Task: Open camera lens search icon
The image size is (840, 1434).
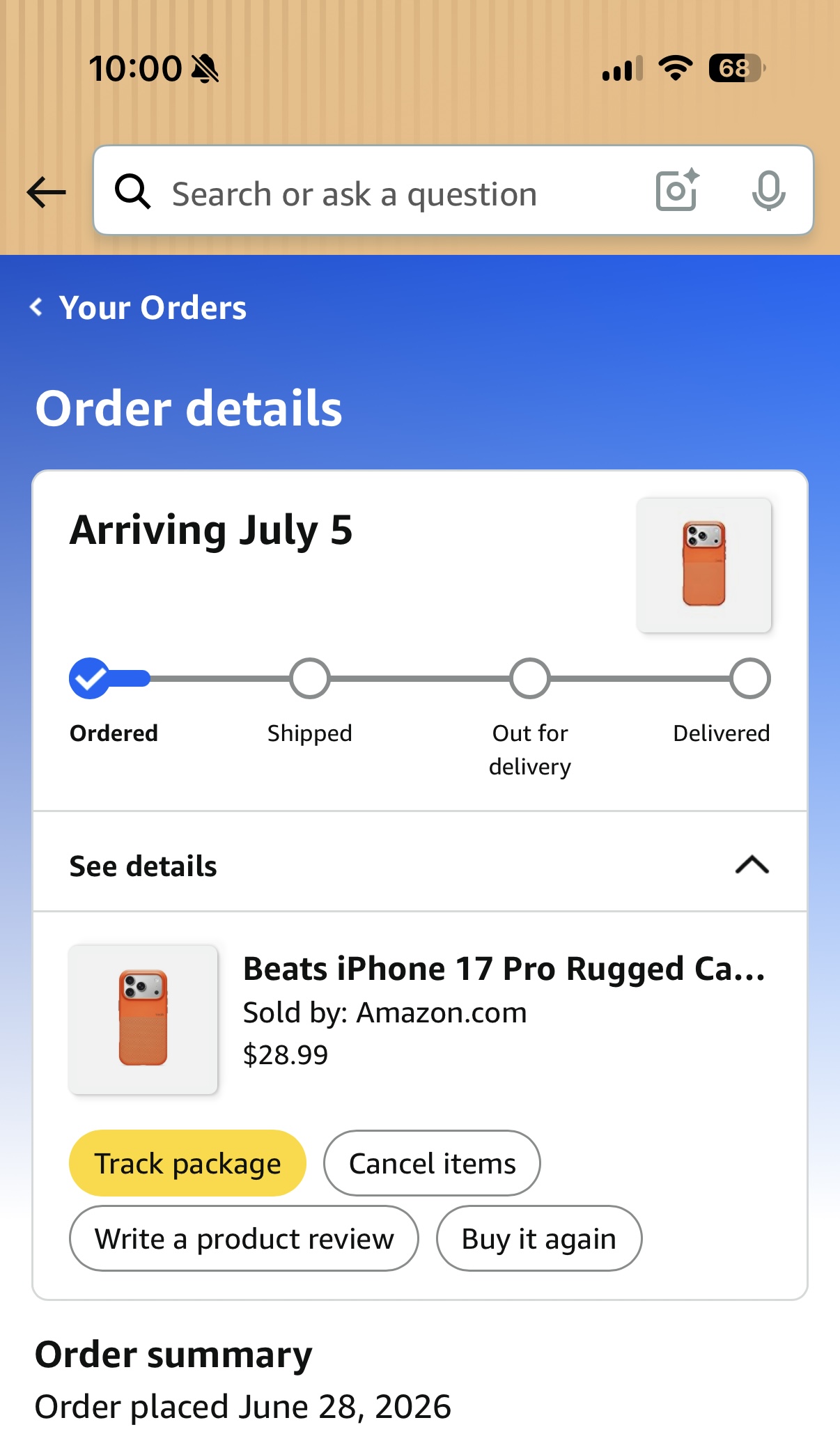Action: pyautogui.click(x=678, y=190)
